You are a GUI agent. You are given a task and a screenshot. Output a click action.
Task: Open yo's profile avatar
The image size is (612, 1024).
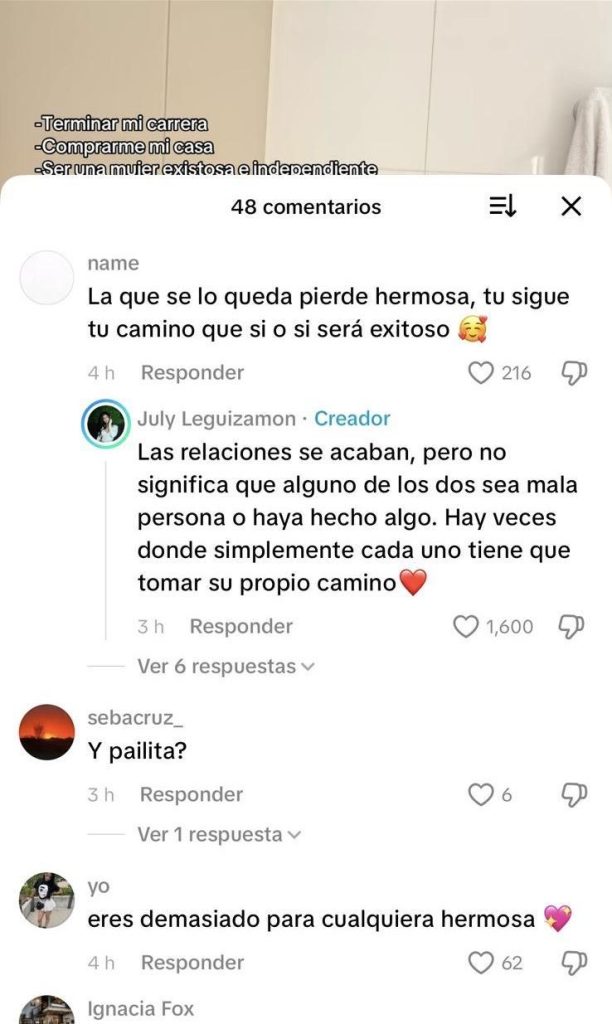(47, 900)
